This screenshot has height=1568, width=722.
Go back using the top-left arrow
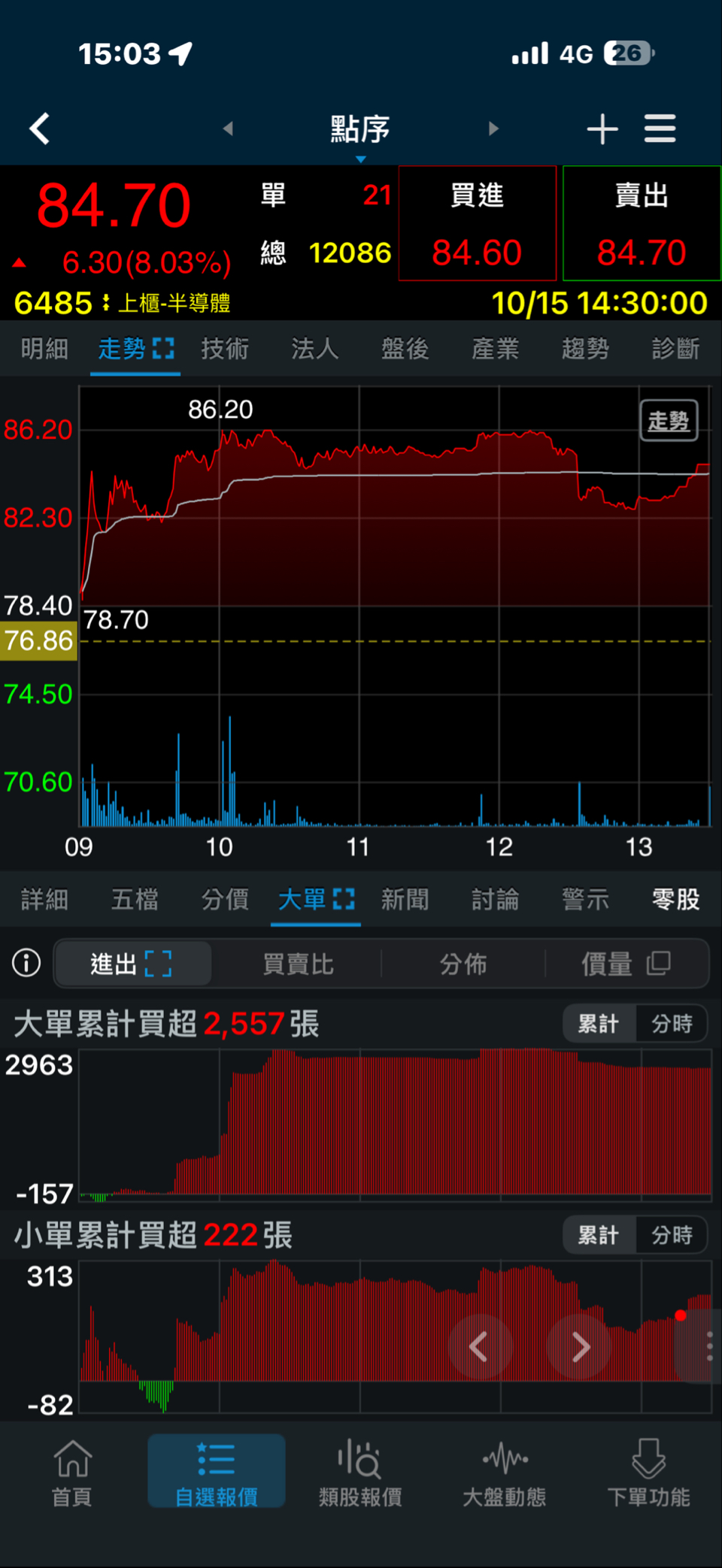pyautogui.click(x=40, y=129)
